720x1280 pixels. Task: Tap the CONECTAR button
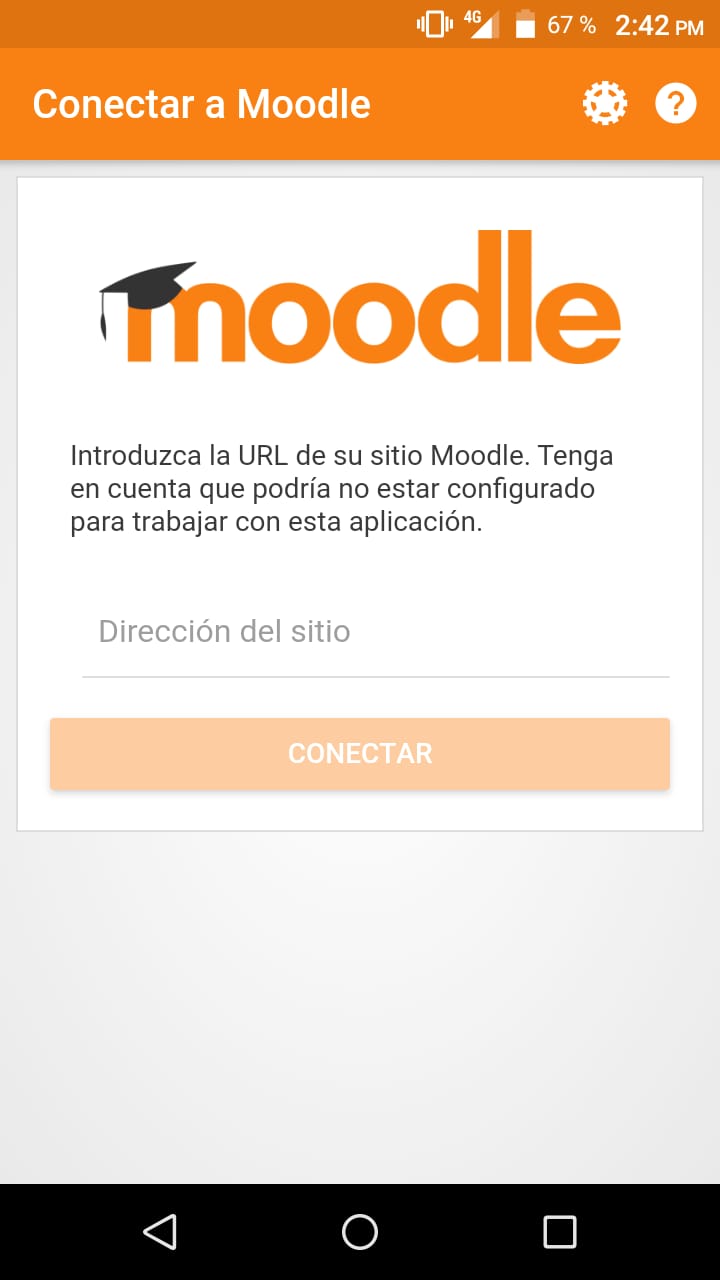[x=360, y=754]
